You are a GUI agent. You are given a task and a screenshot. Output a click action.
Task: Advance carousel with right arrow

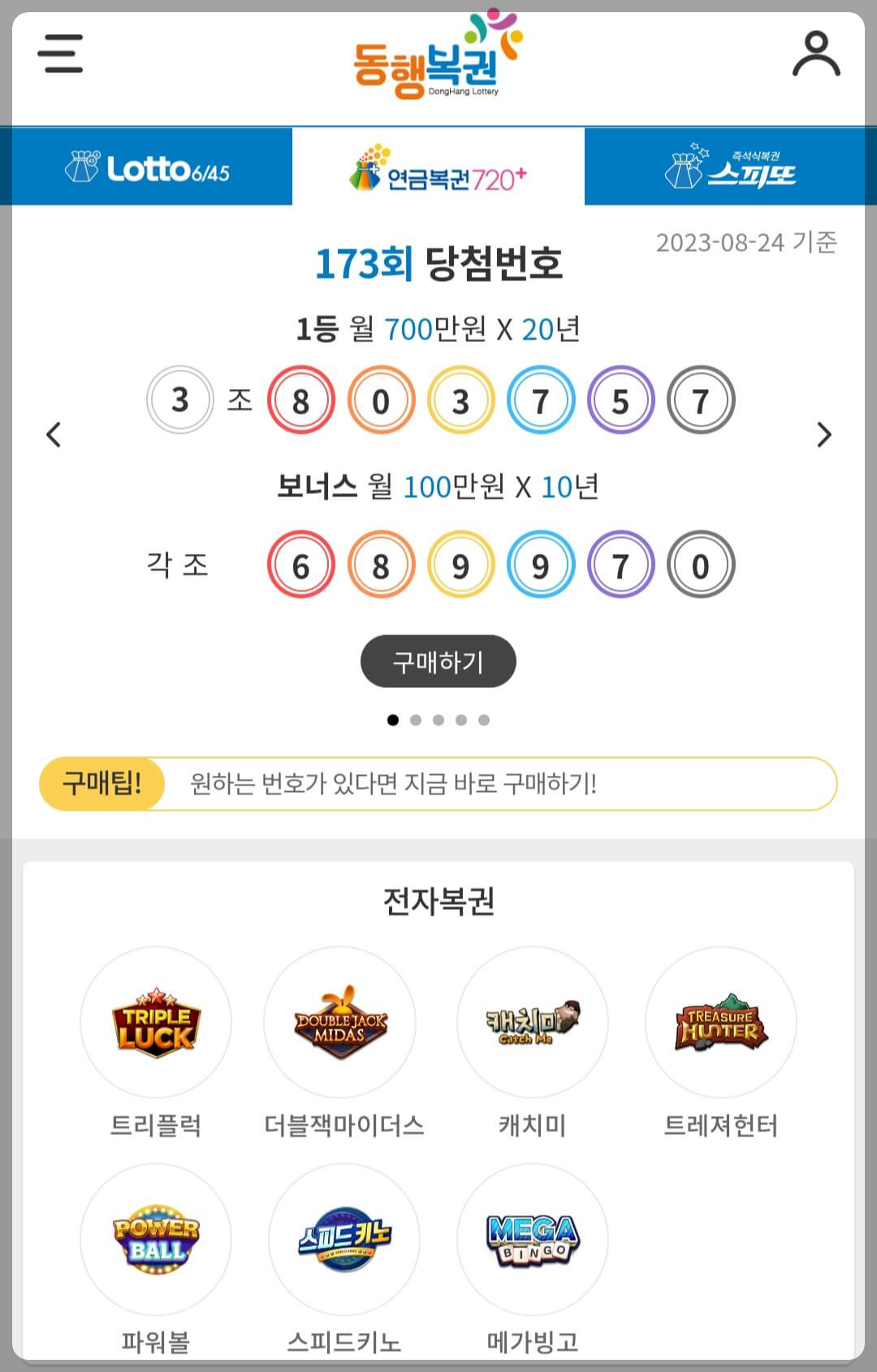point(823,435)
